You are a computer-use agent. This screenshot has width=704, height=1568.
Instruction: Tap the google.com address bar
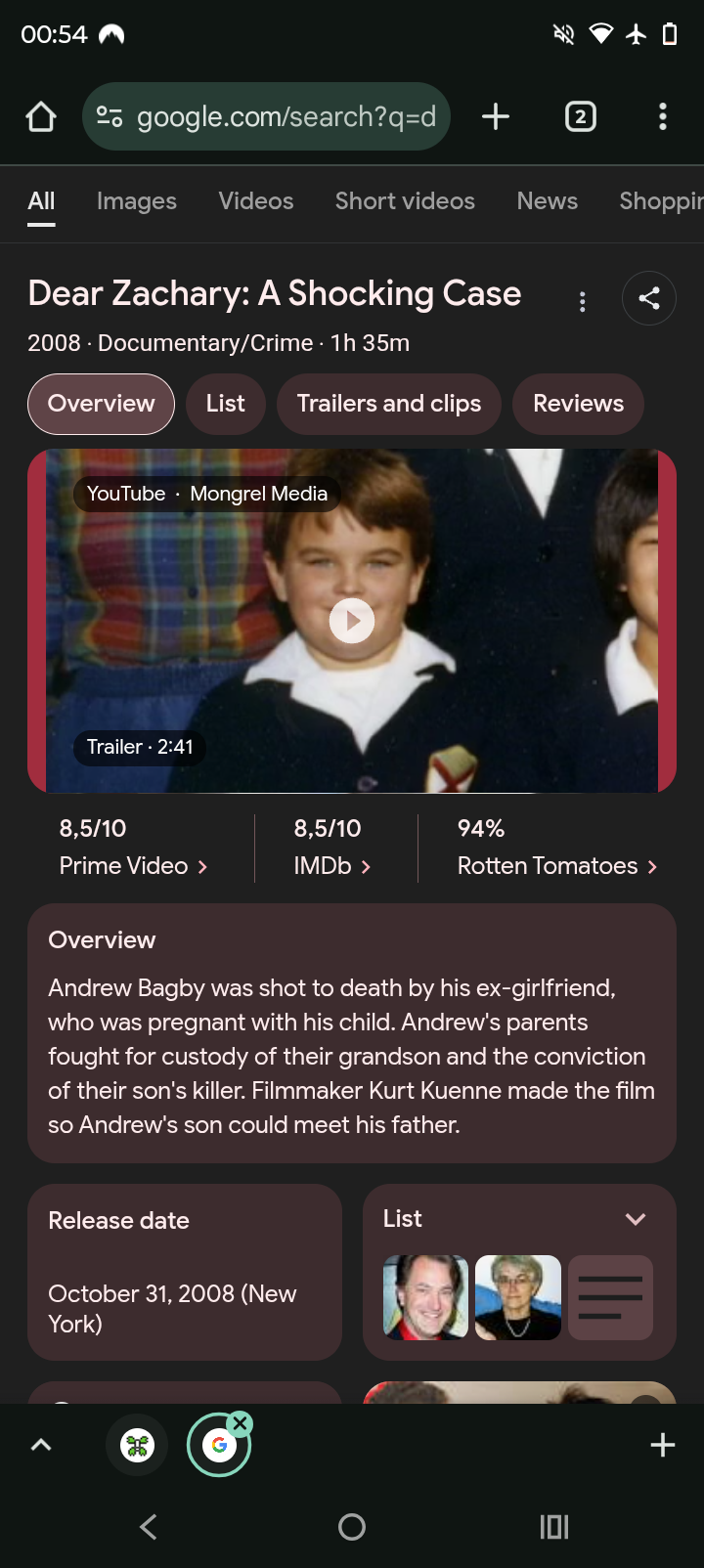[266, 116]
